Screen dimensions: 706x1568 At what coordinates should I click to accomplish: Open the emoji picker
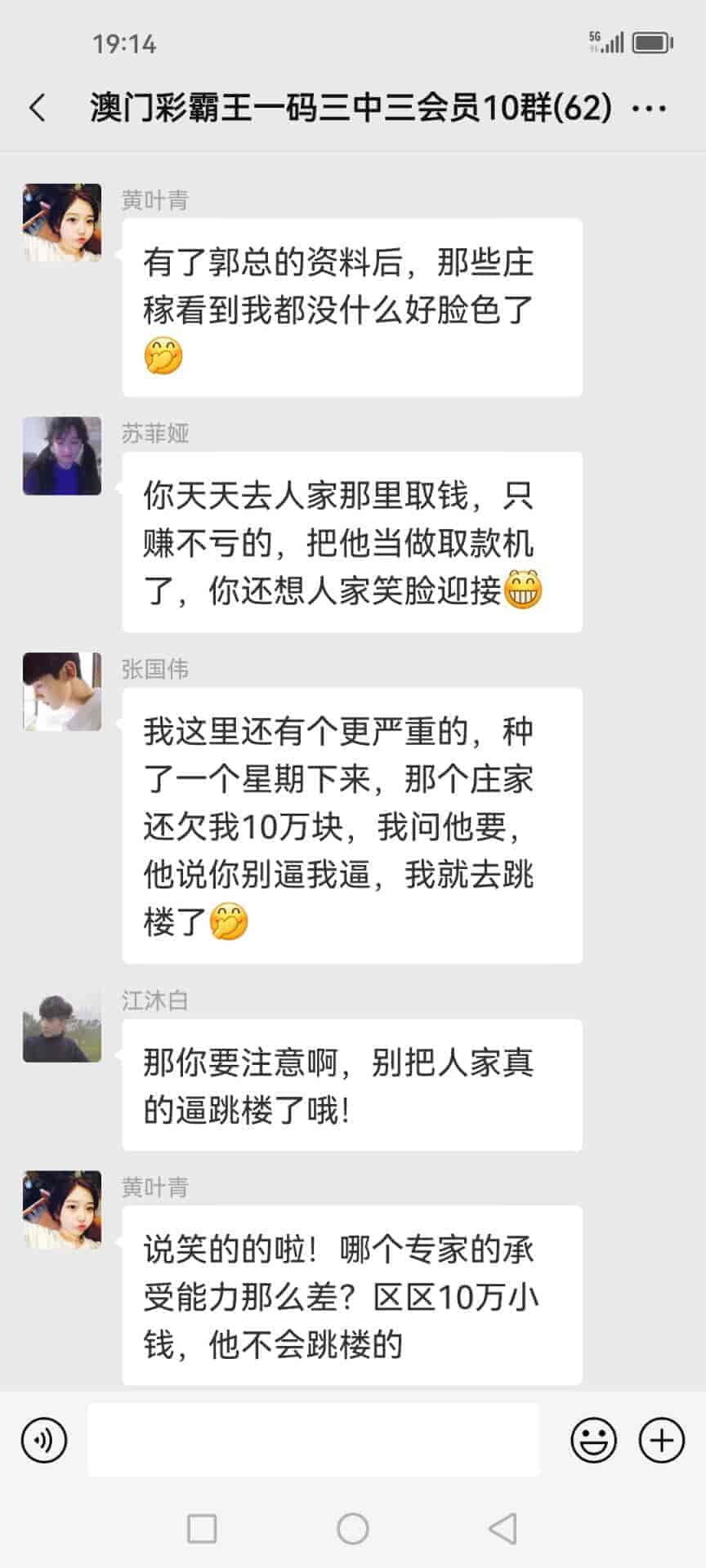coord(593,1441)
